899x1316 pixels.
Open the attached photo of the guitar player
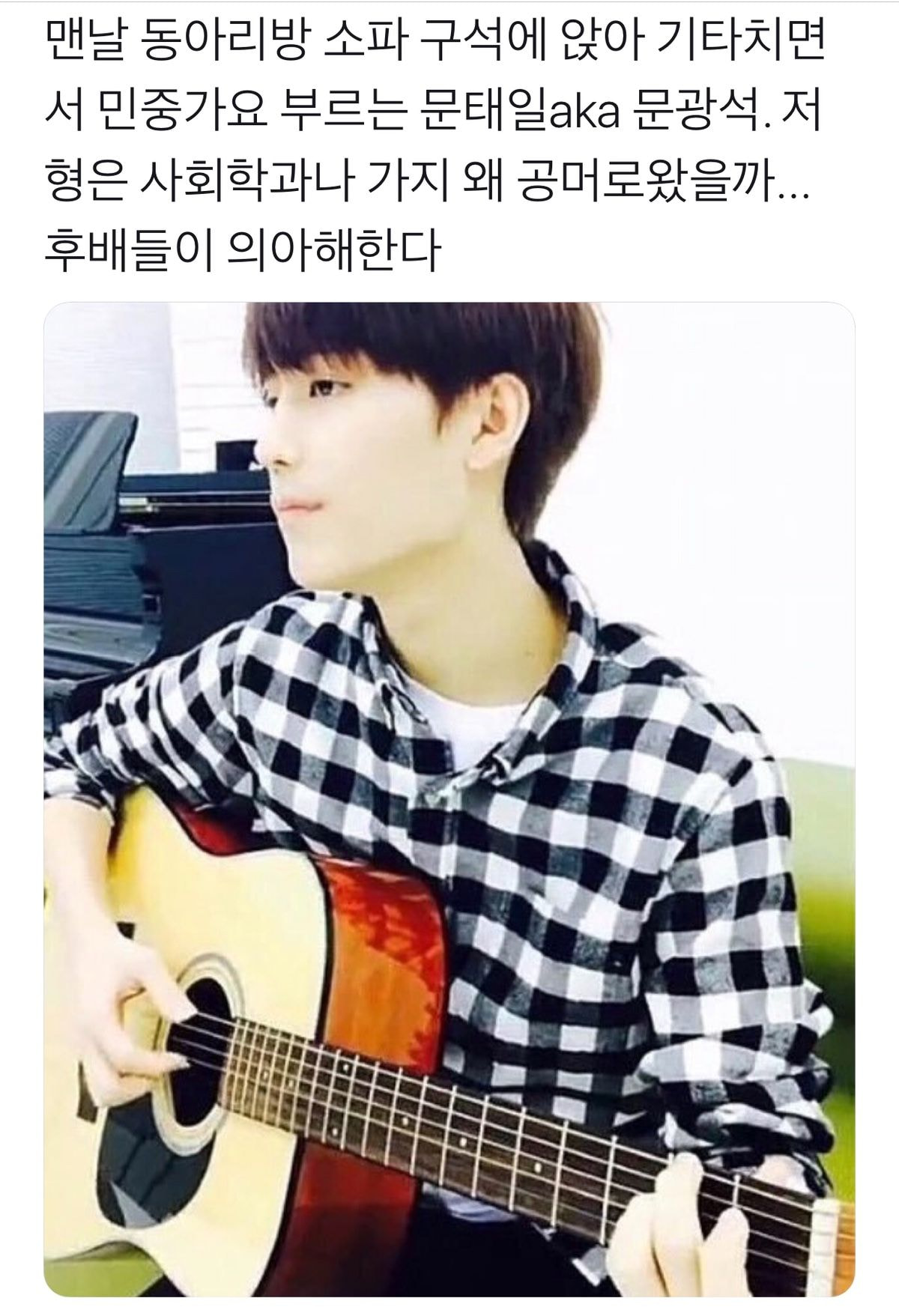(449, 786)
